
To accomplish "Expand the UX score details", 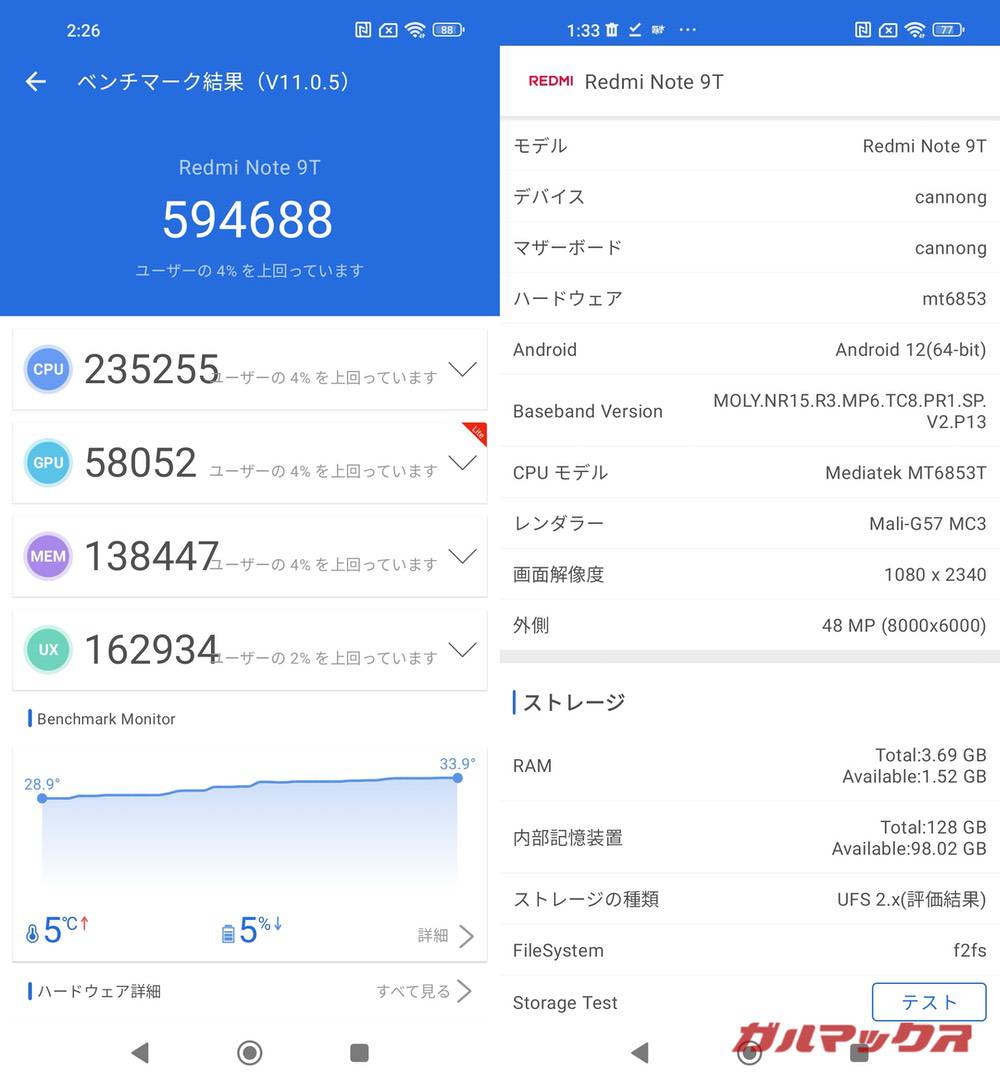I will 463,649.
